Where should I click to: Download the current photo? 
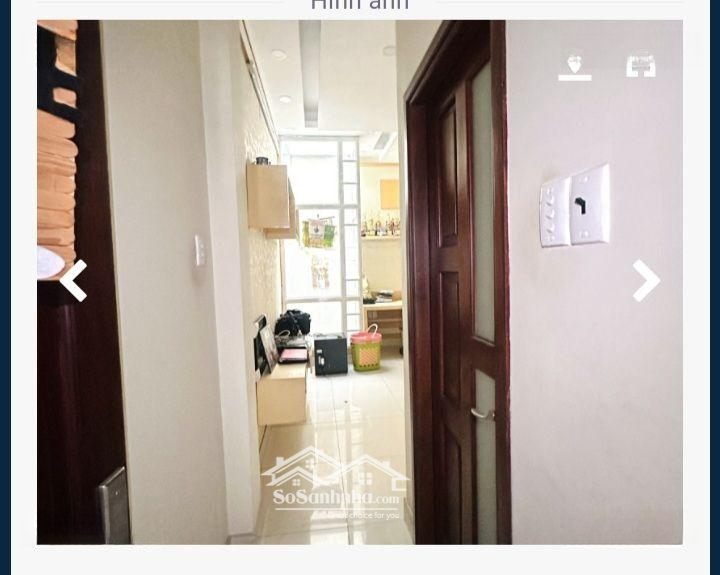point(574,66)
